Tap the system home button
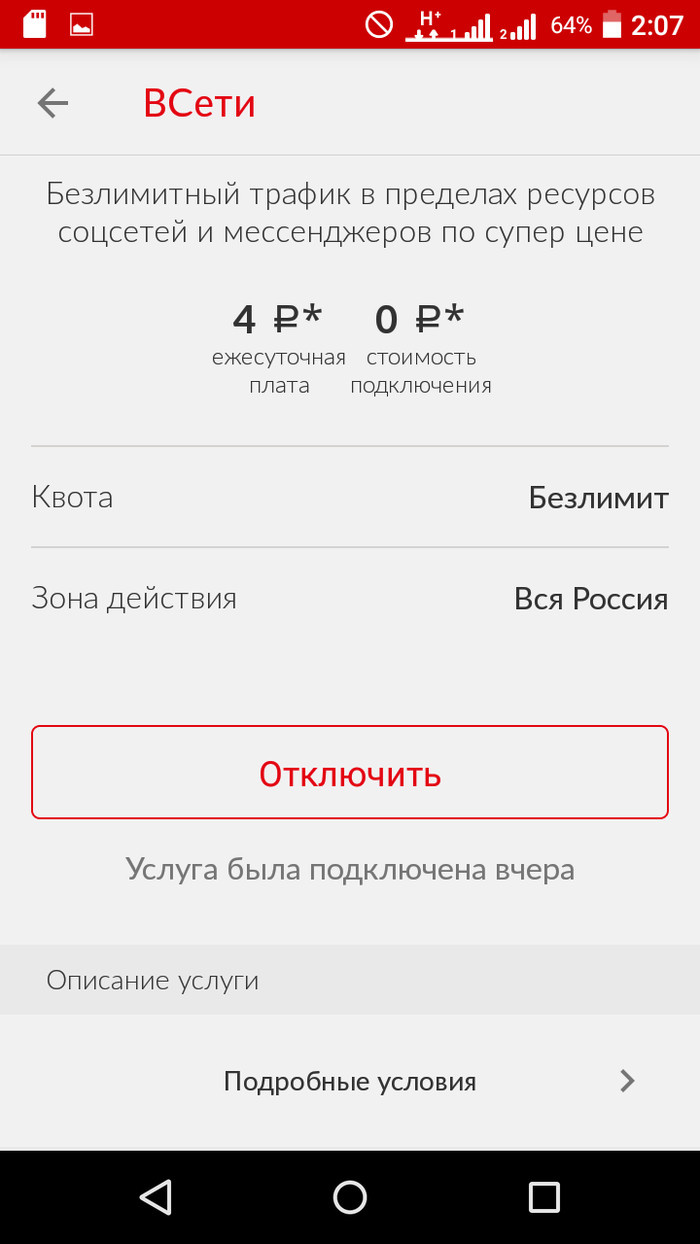The image size is (700, 1244). coord(350,1197)
